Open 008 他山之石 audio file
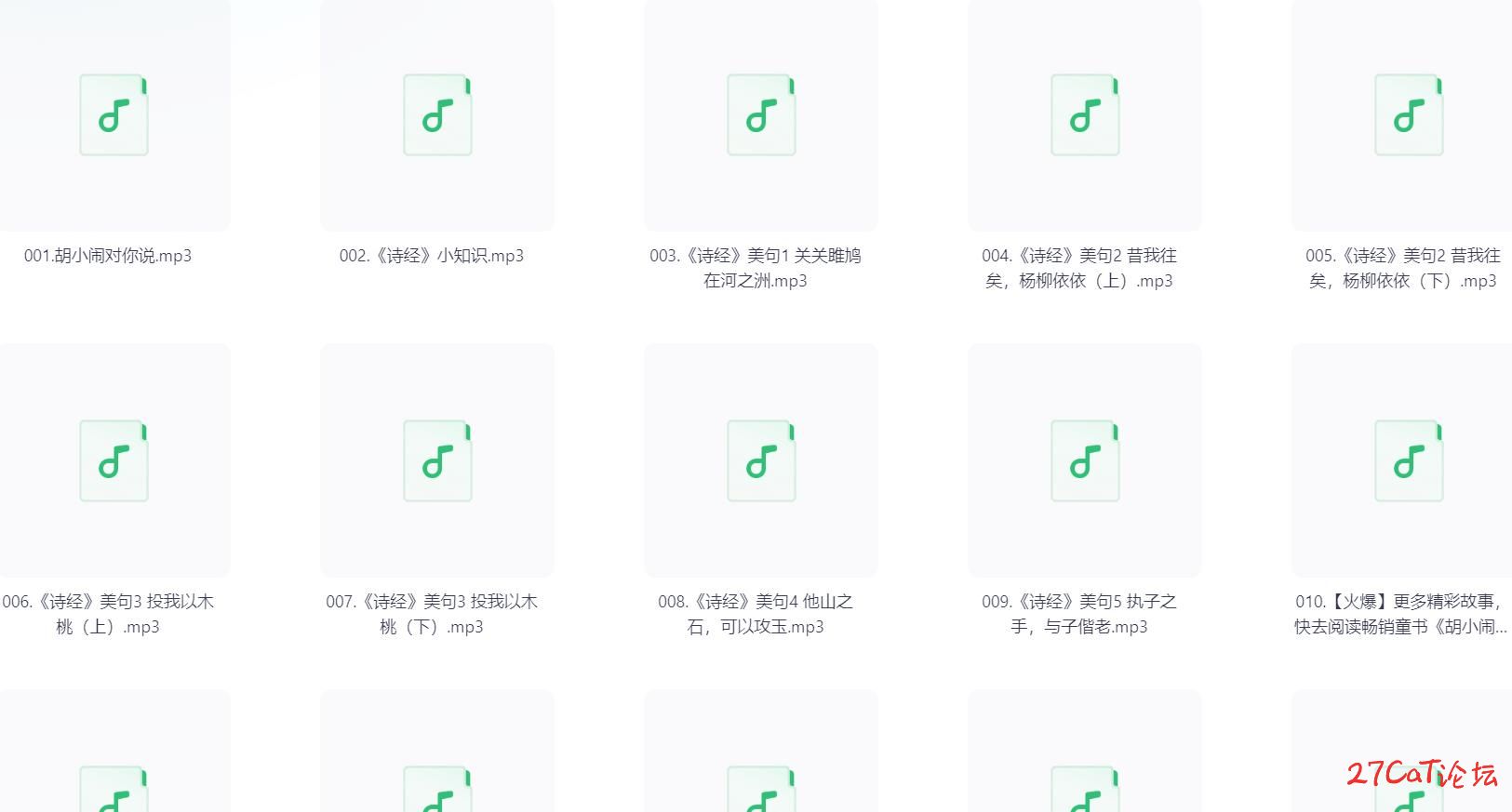 (x=761, y=461)
